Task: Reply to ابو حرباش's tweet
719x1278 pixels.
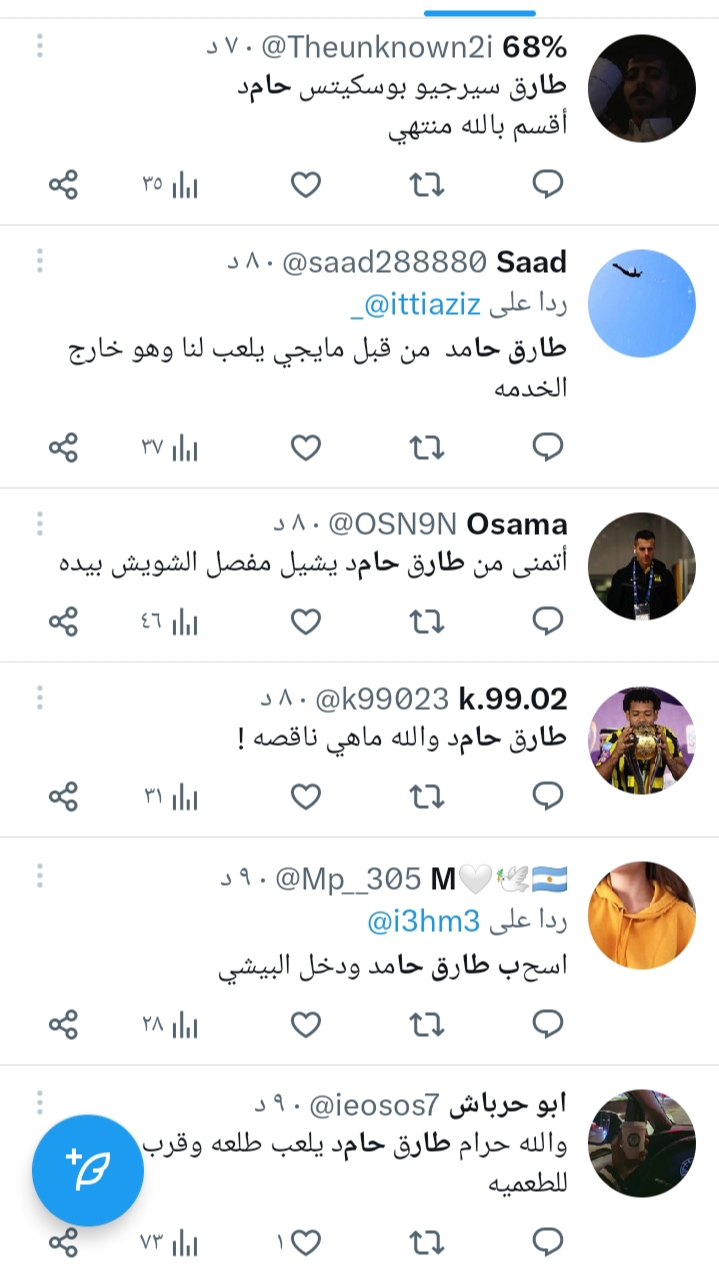Action: (547, 1242)
